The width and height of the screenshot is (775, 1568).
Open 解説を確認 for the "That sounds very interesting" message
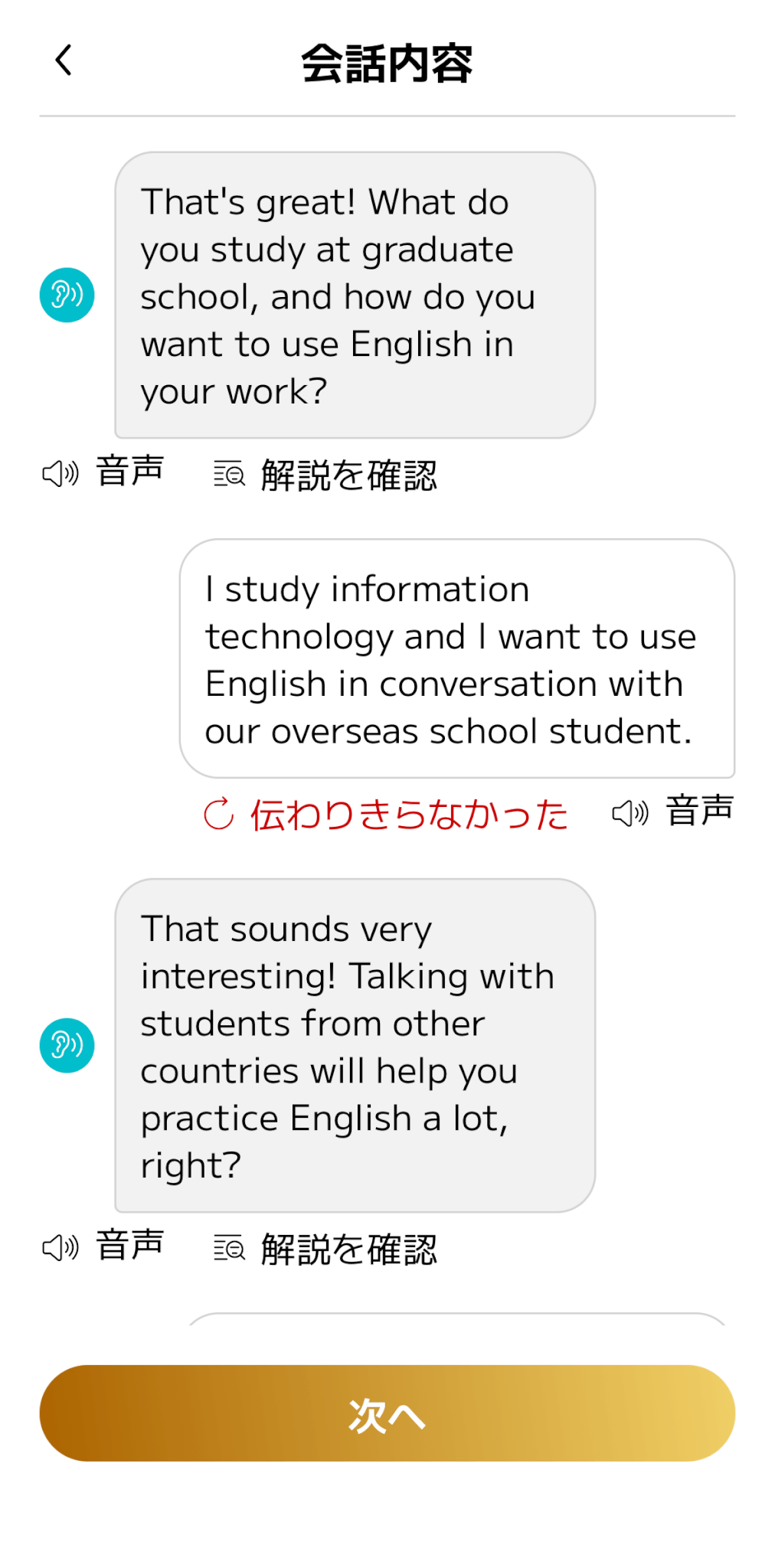pos(326,1249)
